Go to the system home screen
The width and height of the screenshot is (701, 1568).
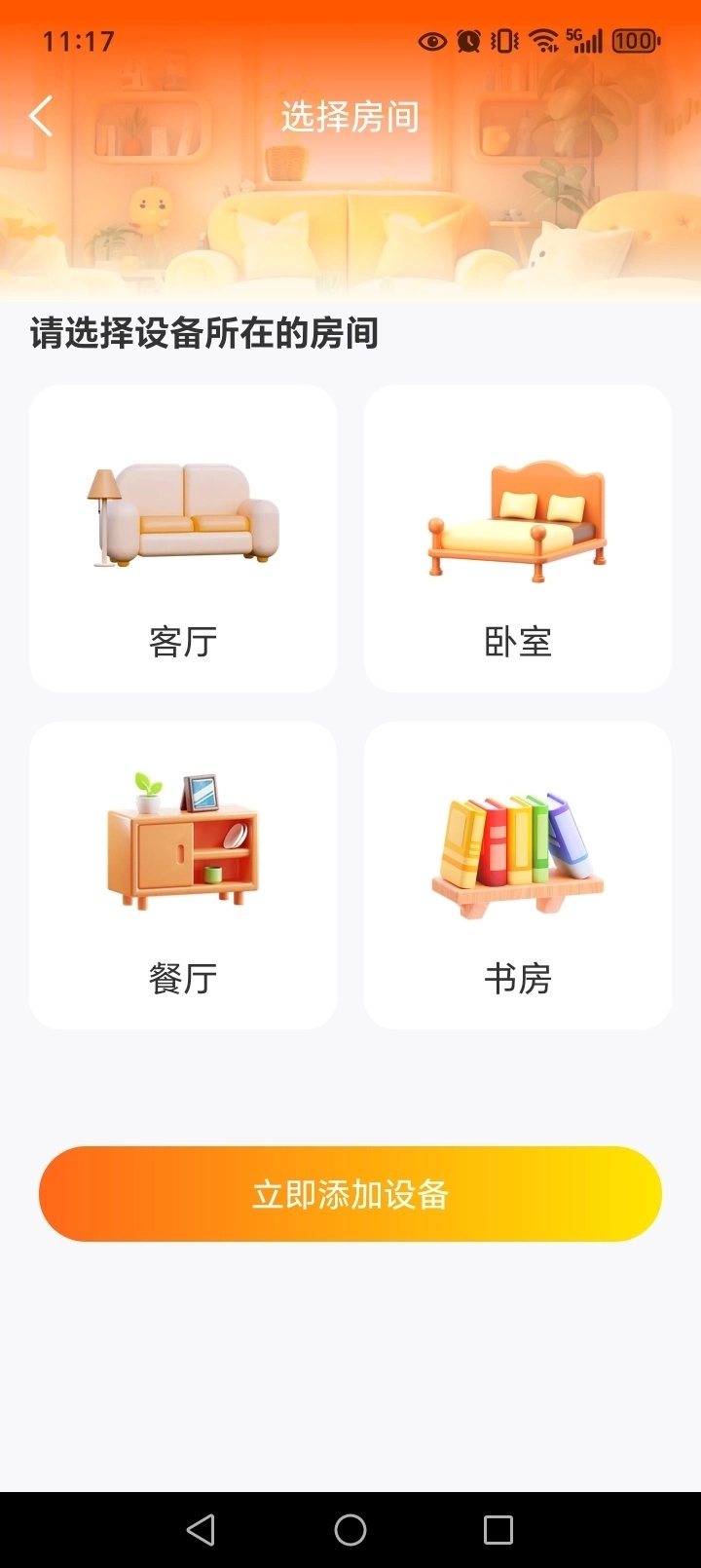tap(350, 1530)
